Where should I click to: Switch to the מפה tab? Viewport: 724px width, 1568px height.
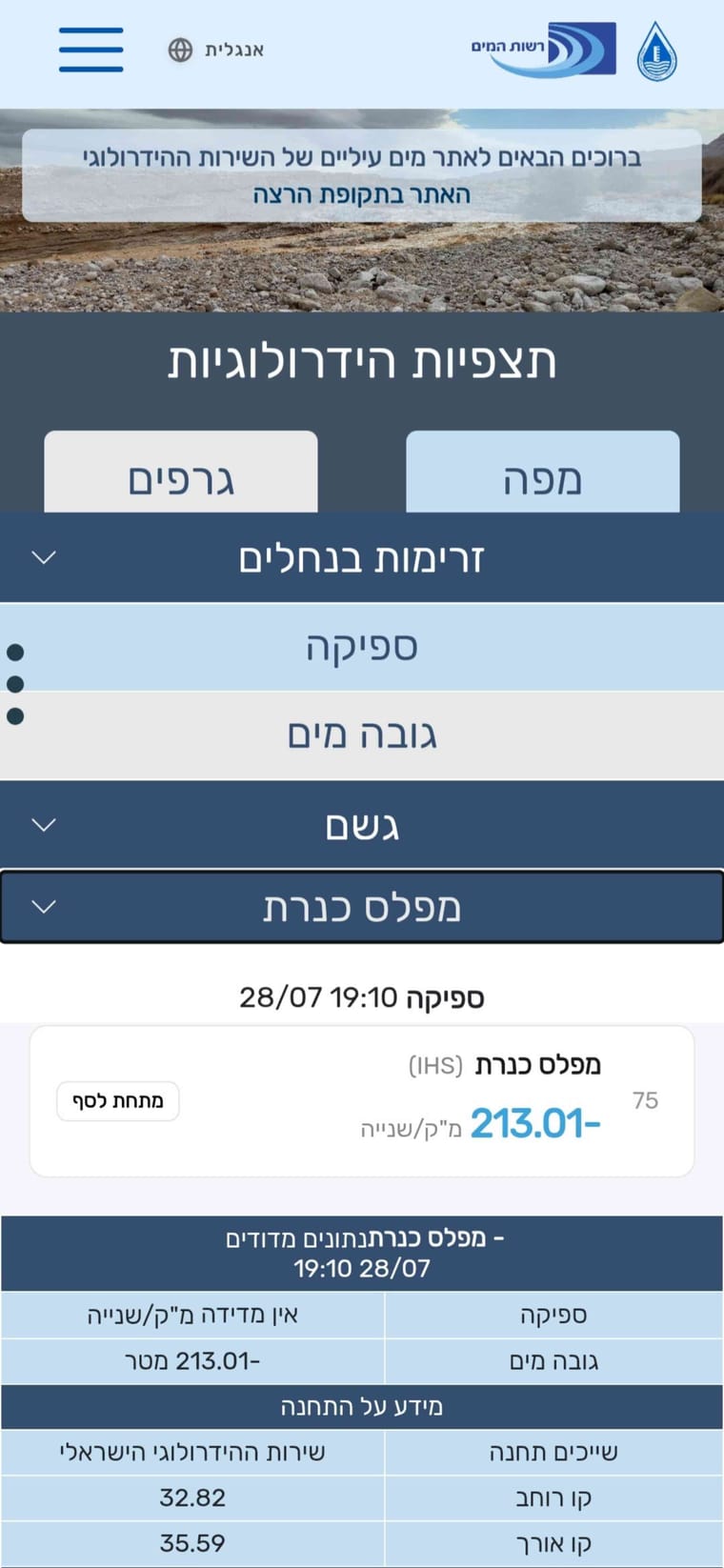(542, 472)
